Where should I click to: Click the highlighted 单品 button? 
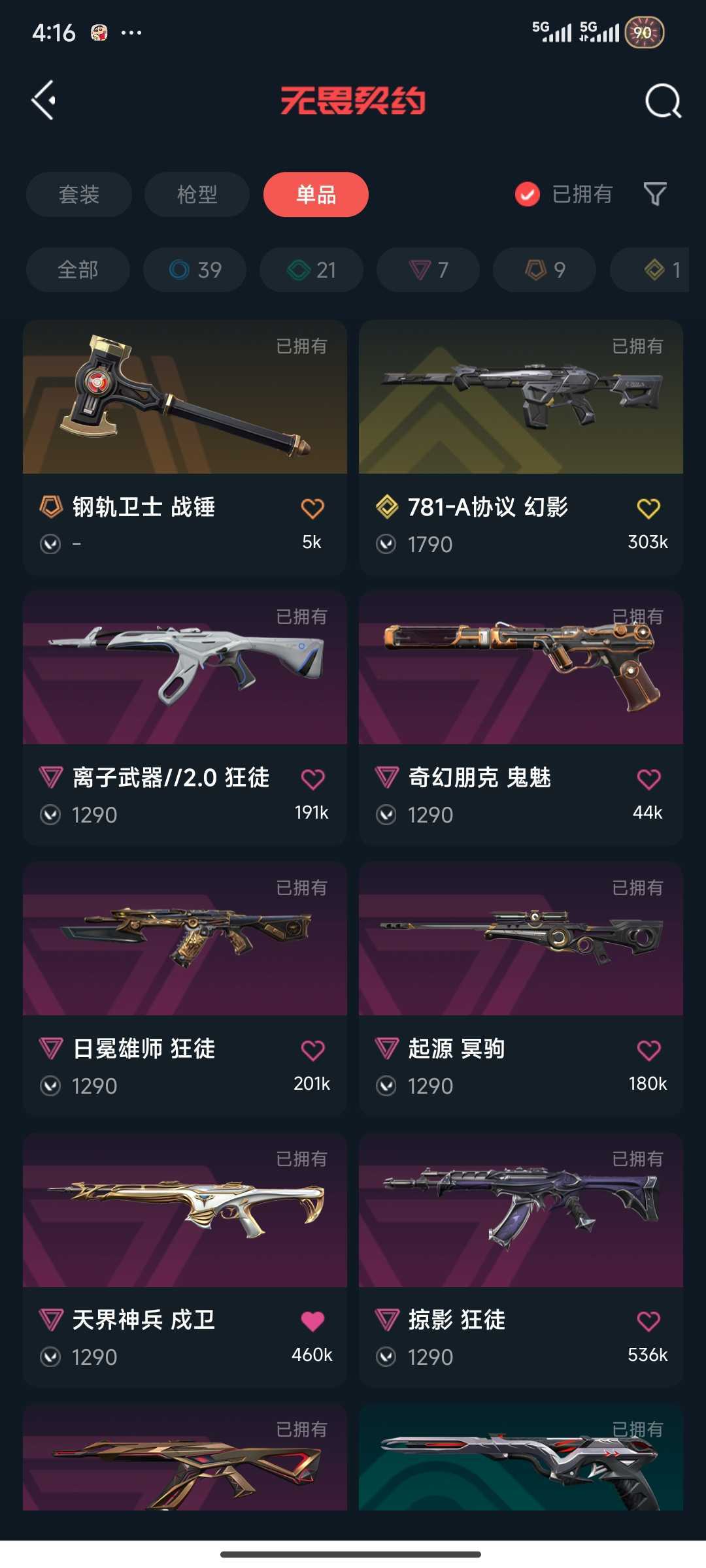pos(316,194)
